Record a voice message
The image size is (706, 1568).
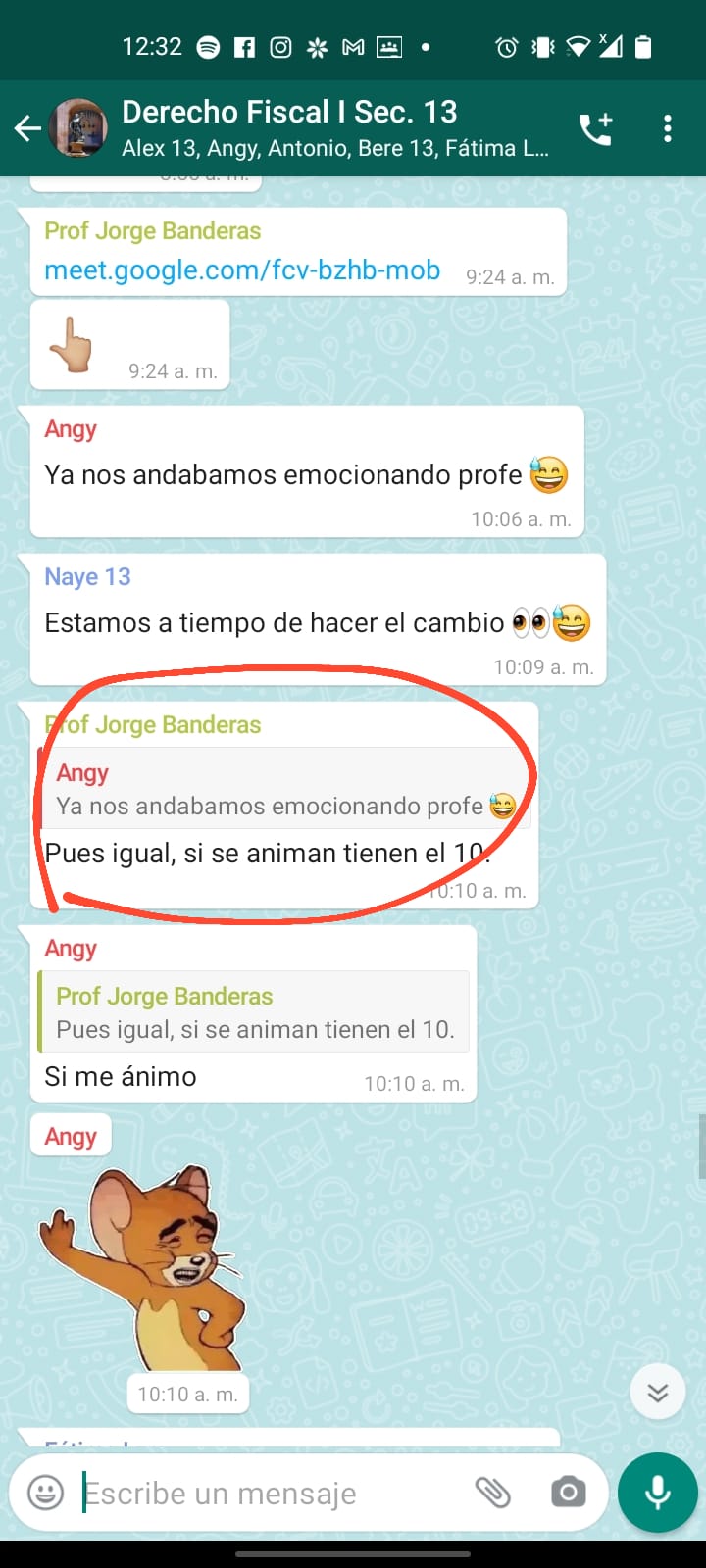pyautogui.click(x=657, y=1493)
